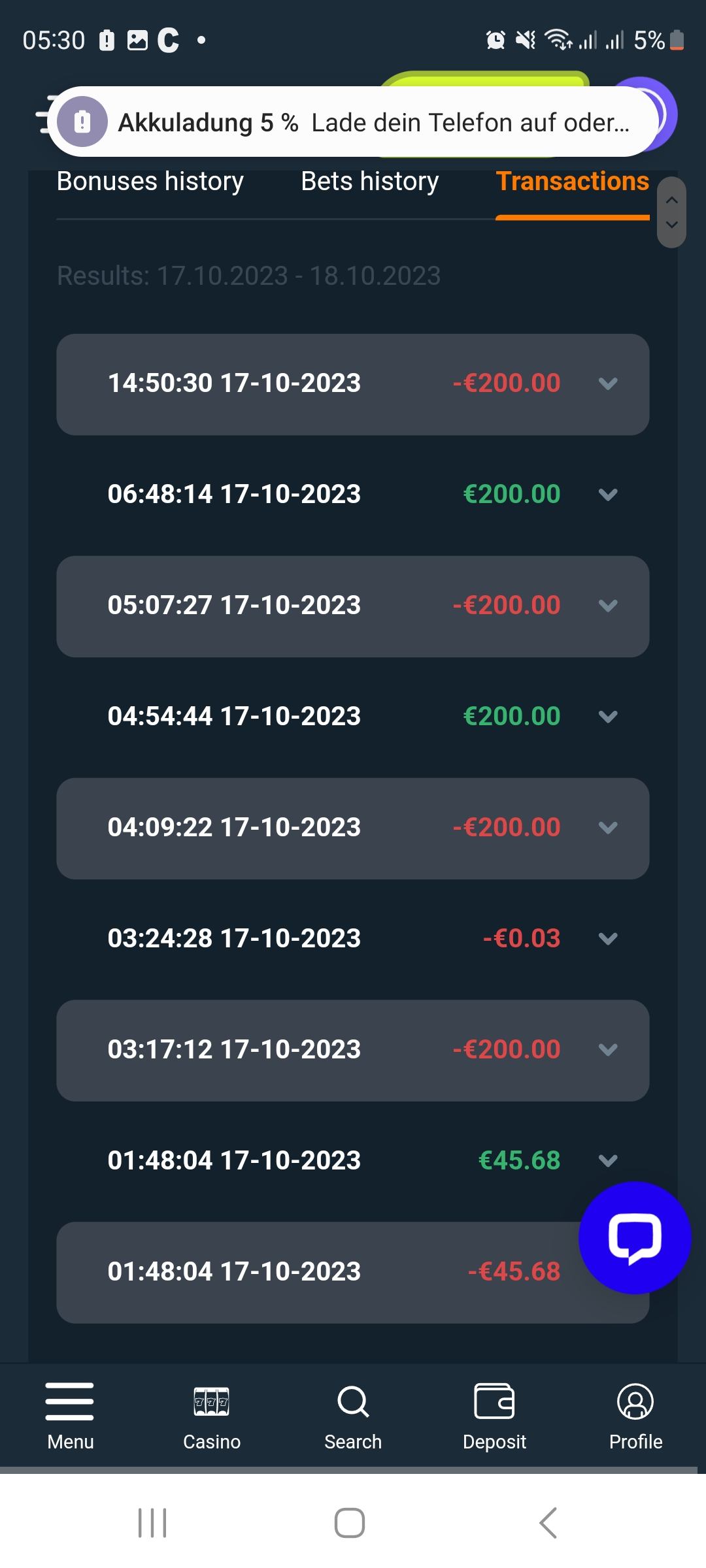Open recent apps from the navigation bar
Image resolution: width=706 pixels, height=1568 pixels.
(x=152, y=1523)
